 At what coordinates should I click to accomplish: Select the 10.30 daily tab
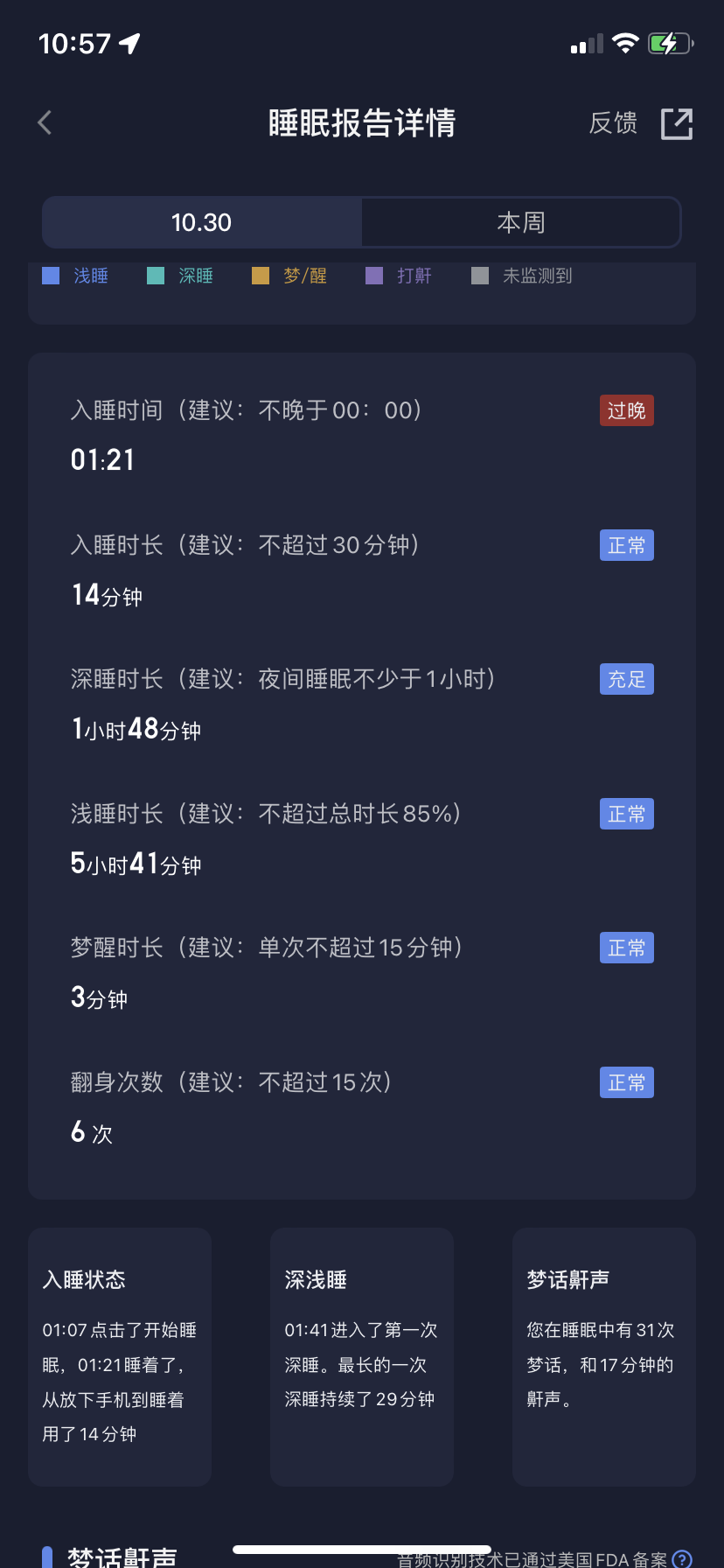(202, 222)
